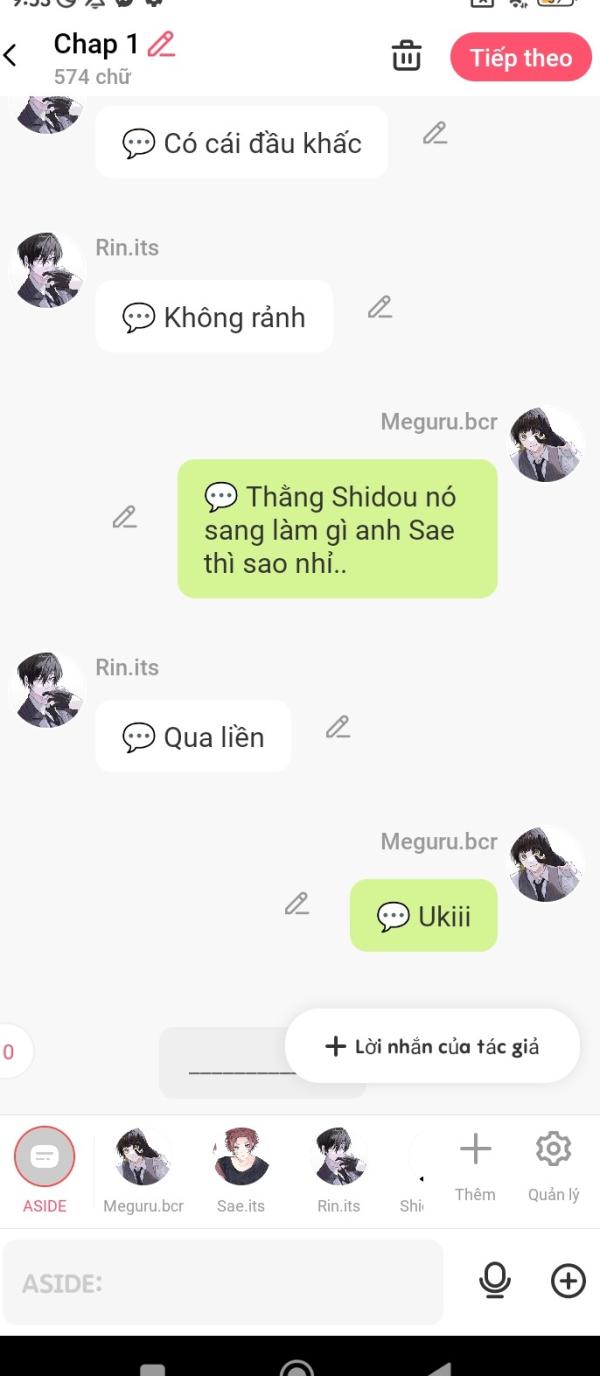Tap the microphone icon

click(495, 1281)
